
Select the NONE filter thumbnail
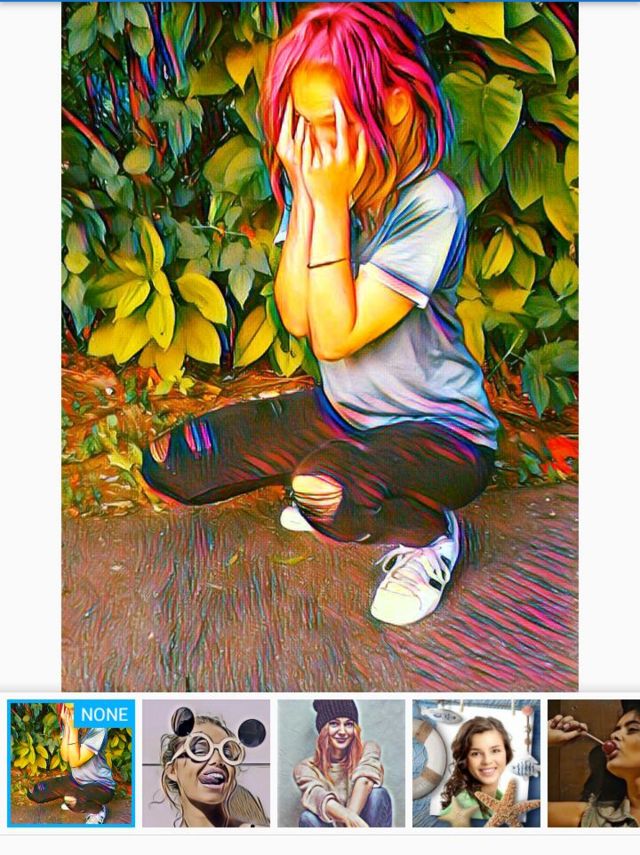click(71, 763)
